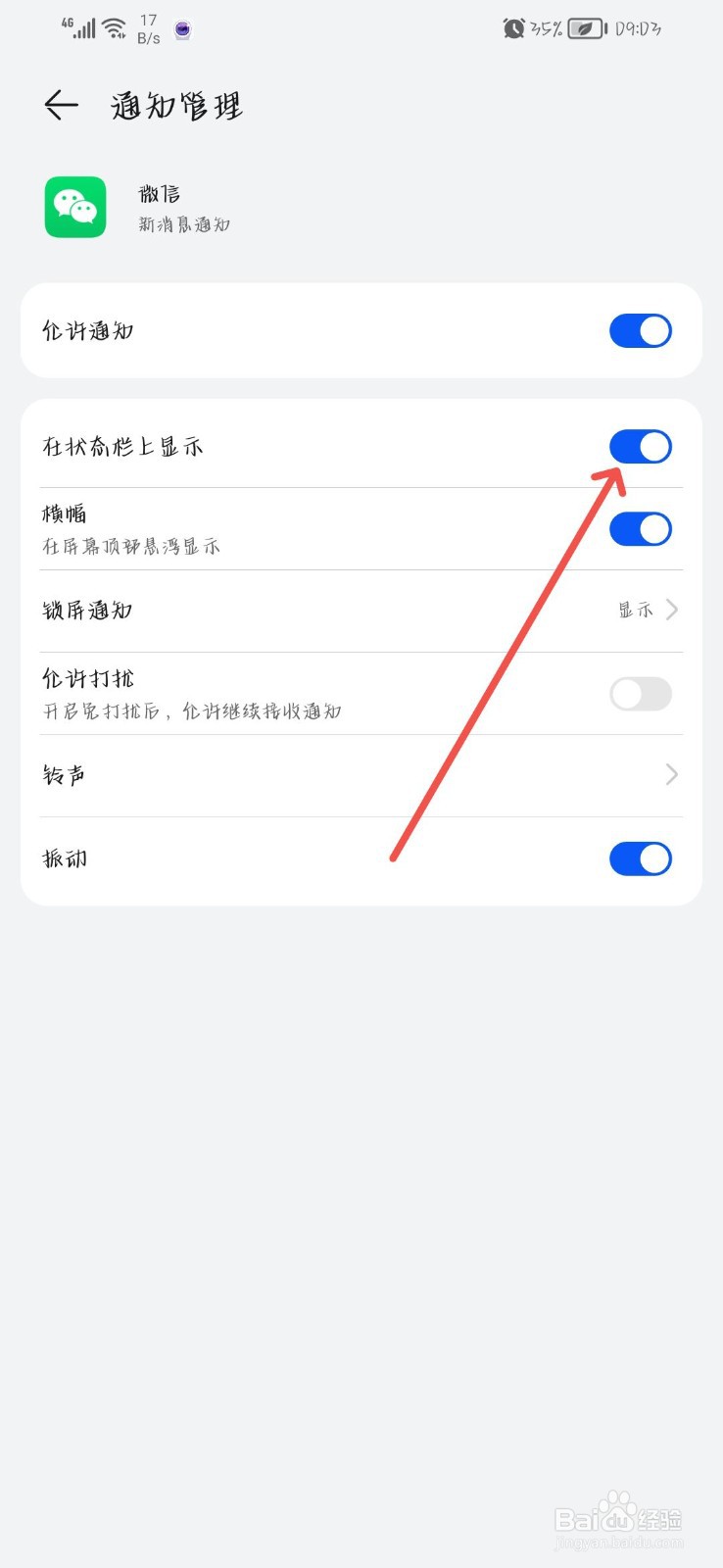Enable the 允许打扰 switch

click(640, 694)
